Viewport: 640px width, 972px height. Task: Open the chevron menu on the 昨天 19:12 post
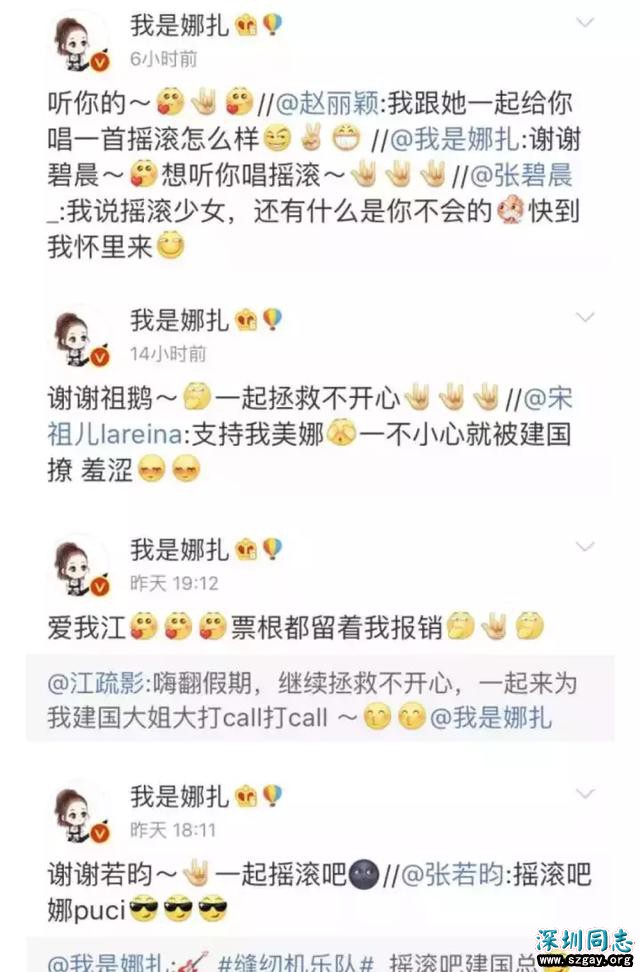[x=585, y=546]
